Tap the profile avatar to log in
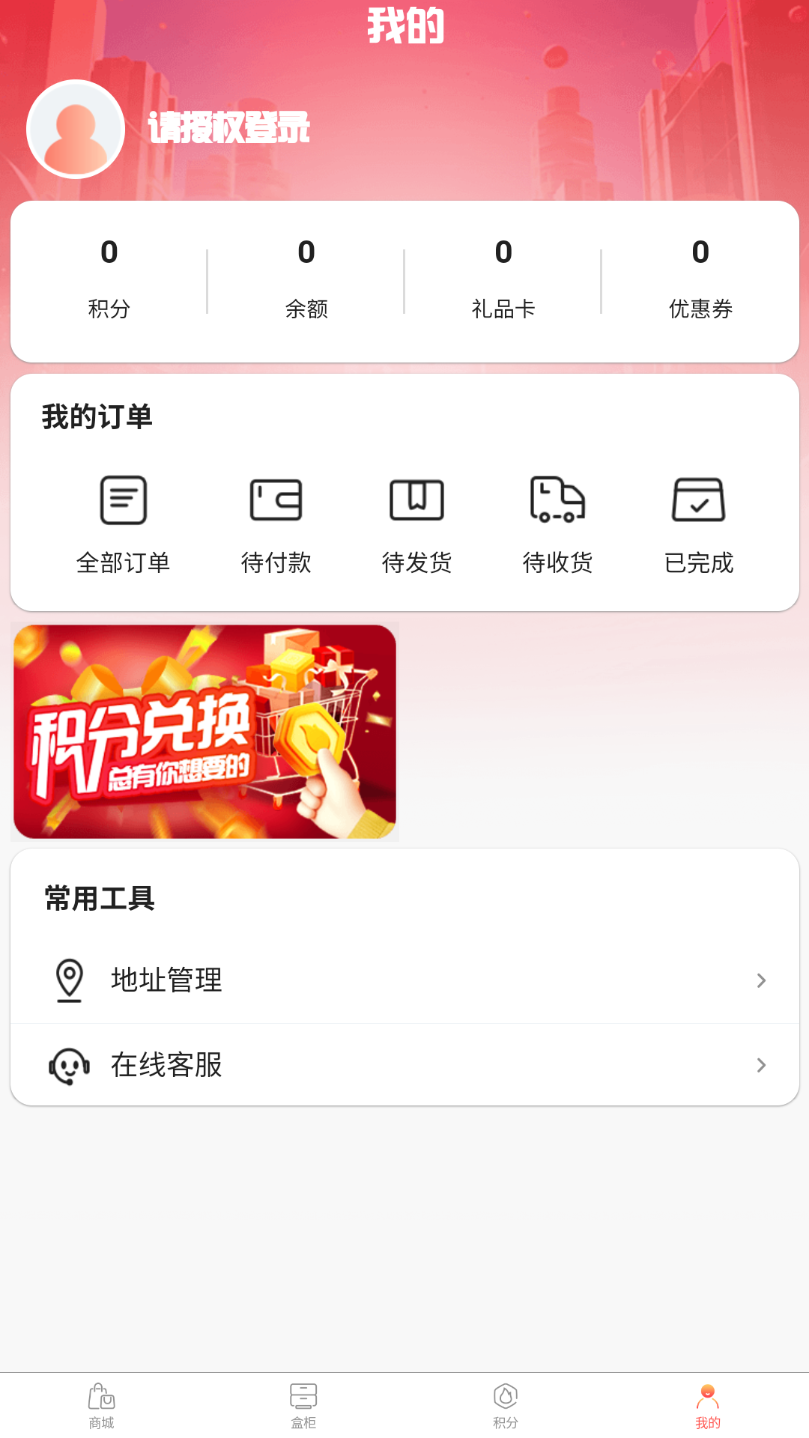Screen dimensions: 809x1438 tap(75, 129)
